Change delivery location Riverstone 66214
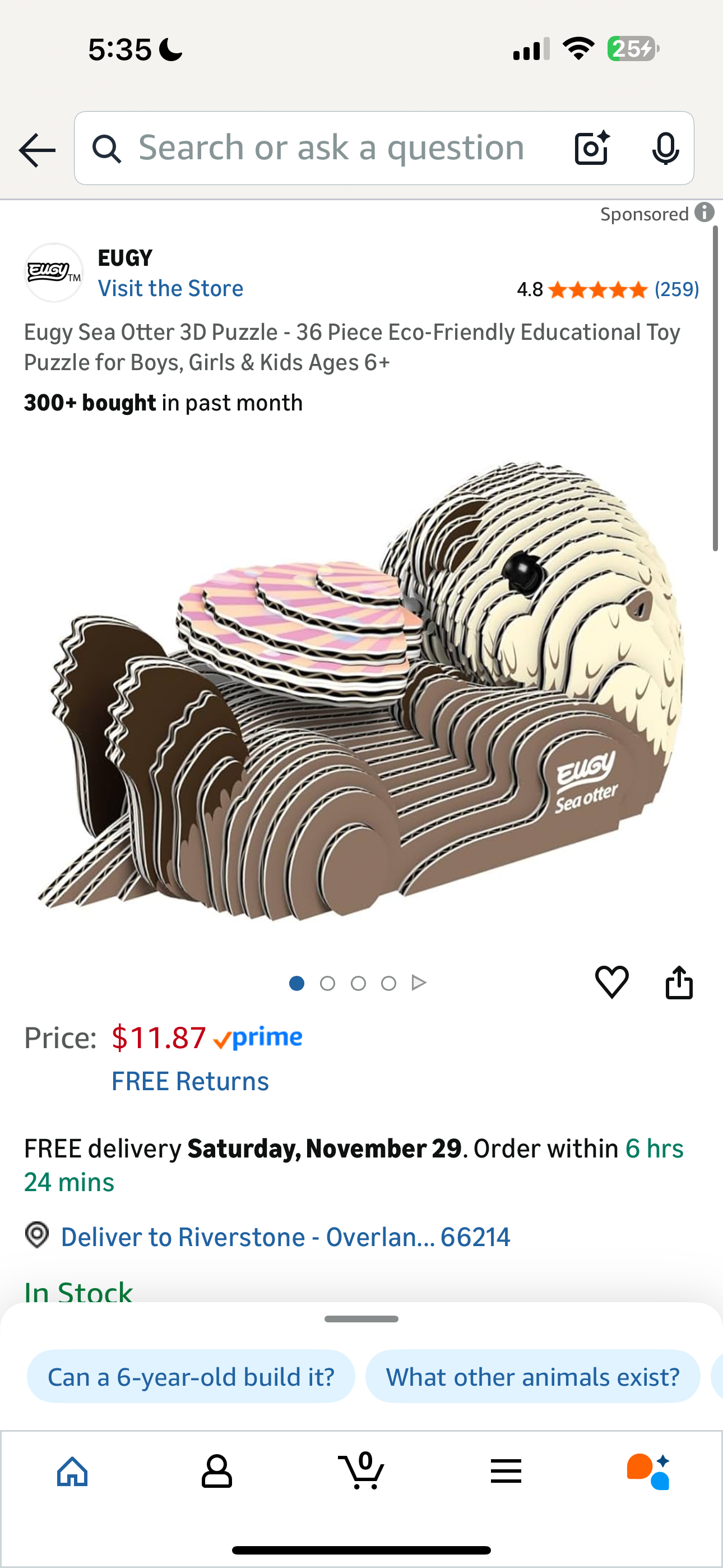Image resolution: width=723 pixels, height=1568 pixels. (x=285, y=1237)
